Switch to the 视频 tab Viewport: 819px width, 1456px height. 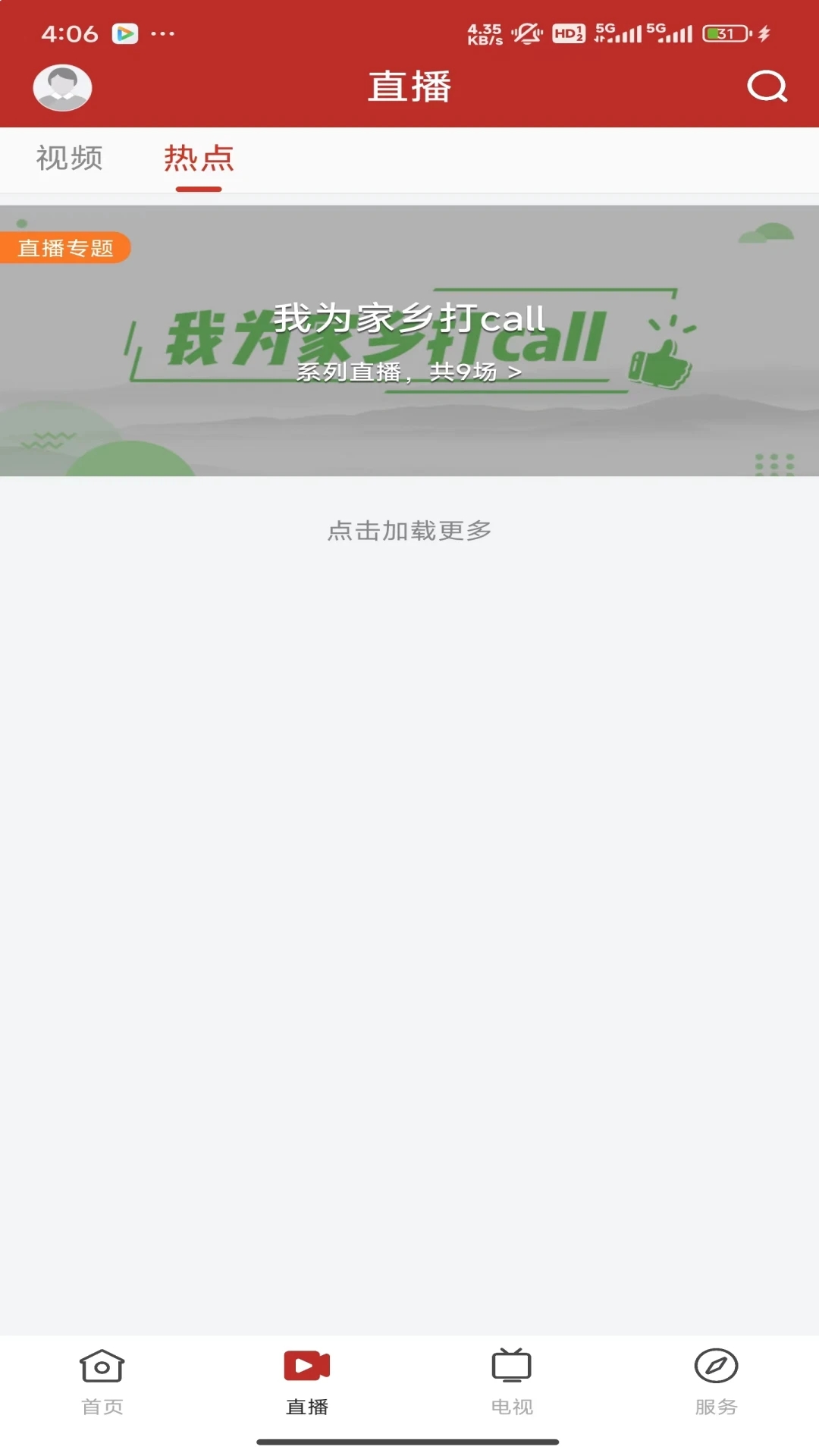[69, 158]
